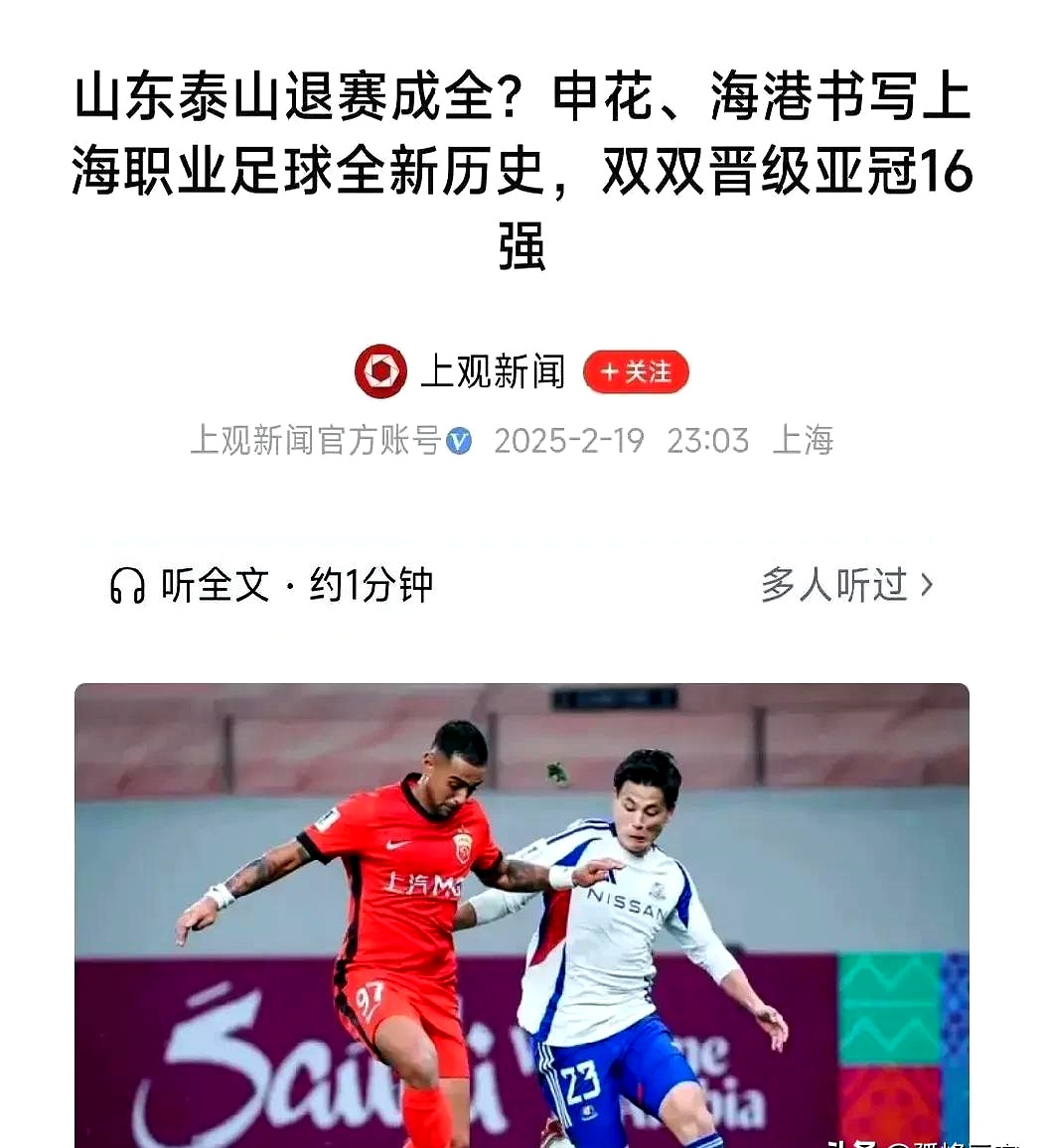Open the 上观新闻 author profile
The width and height of the screenshot is (1043, 1148).
492,372
